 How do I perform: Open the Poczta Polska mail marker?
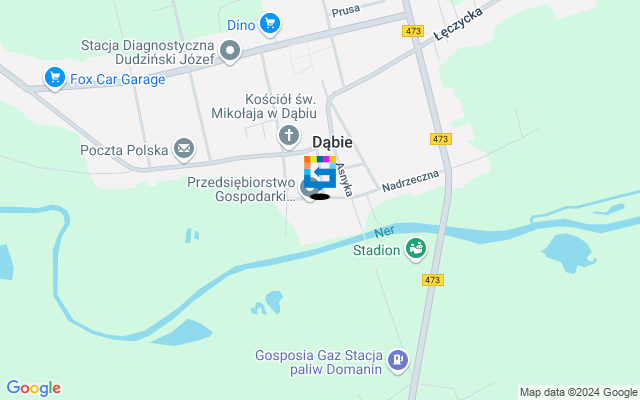184,150
